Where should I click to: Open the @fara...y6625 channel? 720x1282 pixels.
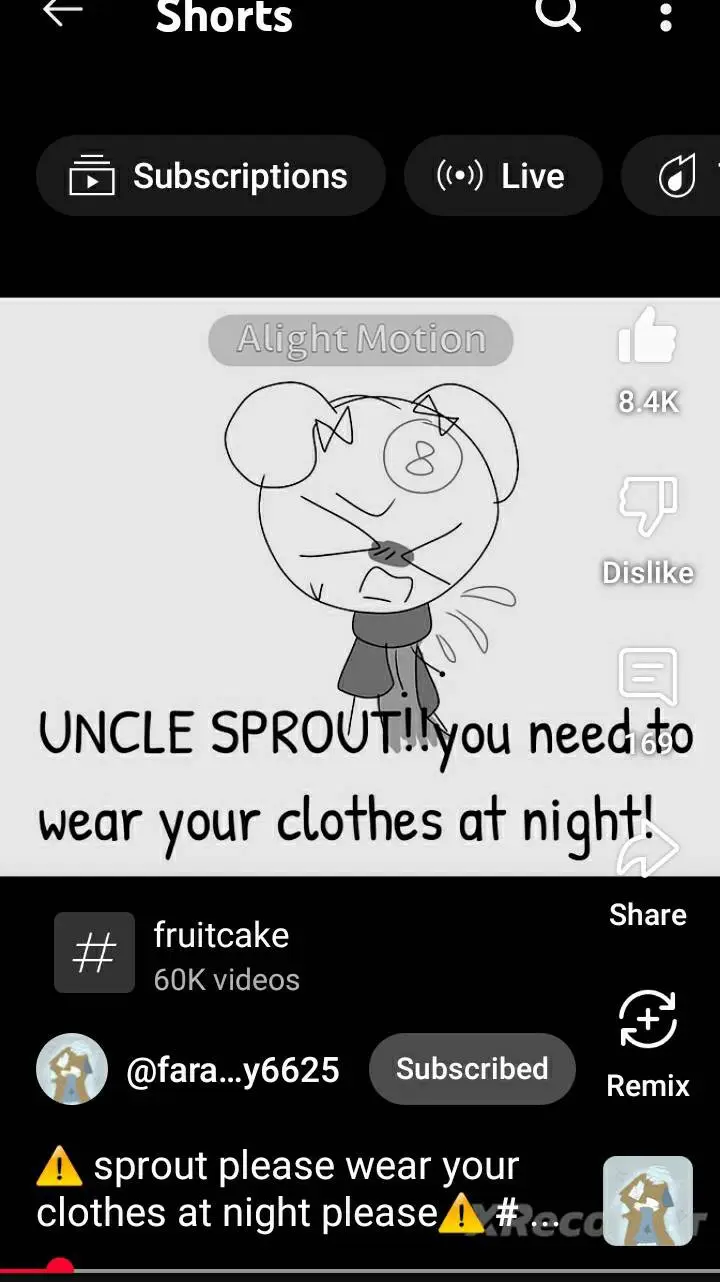232,1070
